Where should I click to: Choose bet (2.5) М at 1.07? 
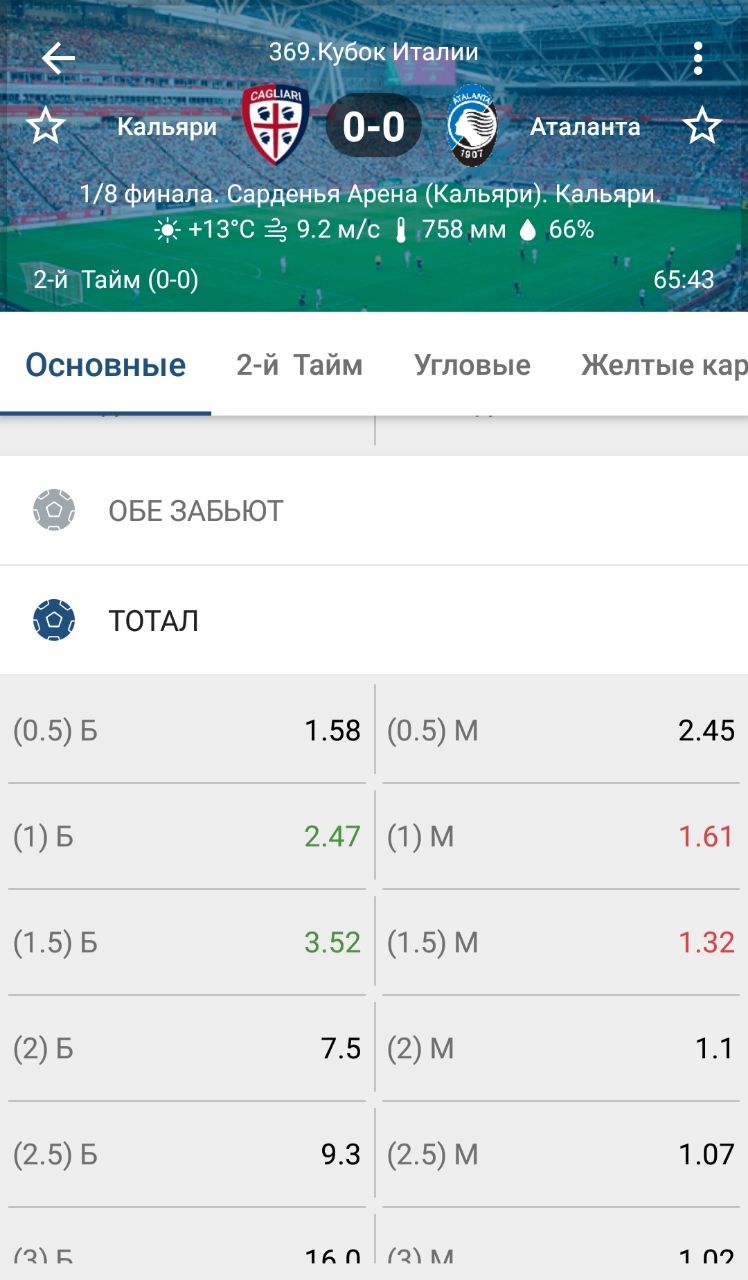[x=561, y=1155]
